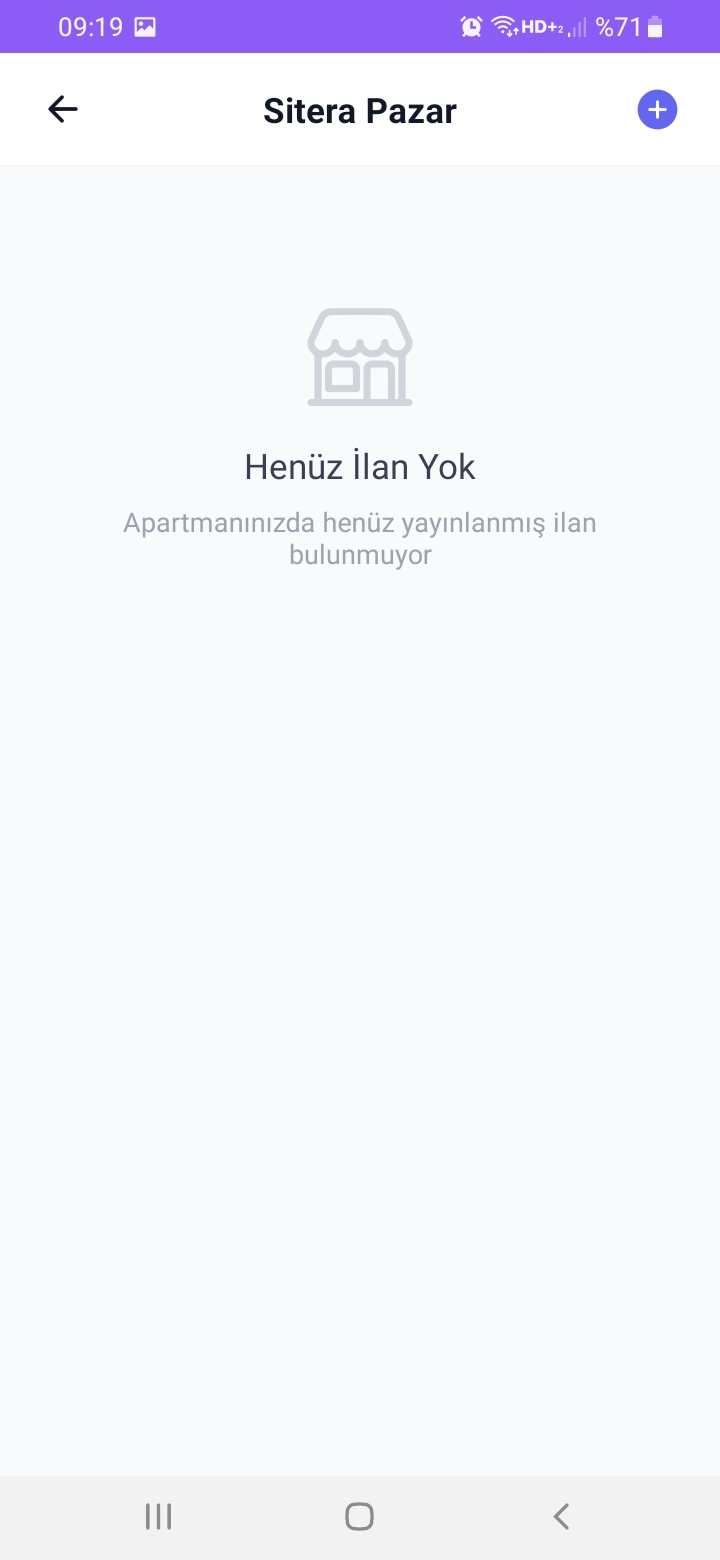The image size is (720, 1560).
Task: Tap the apartment listing description text
Action: point(360,538)
